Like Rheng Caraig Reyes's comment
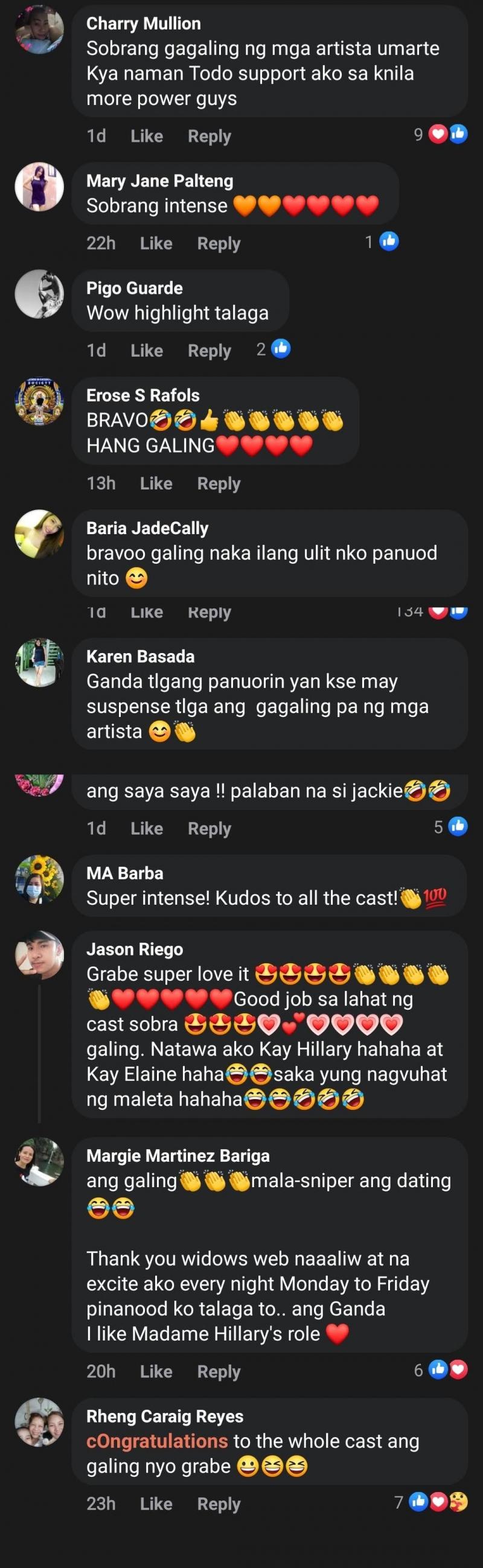483x1568 pixels. pyautogui.click(x=156, y=1504)
